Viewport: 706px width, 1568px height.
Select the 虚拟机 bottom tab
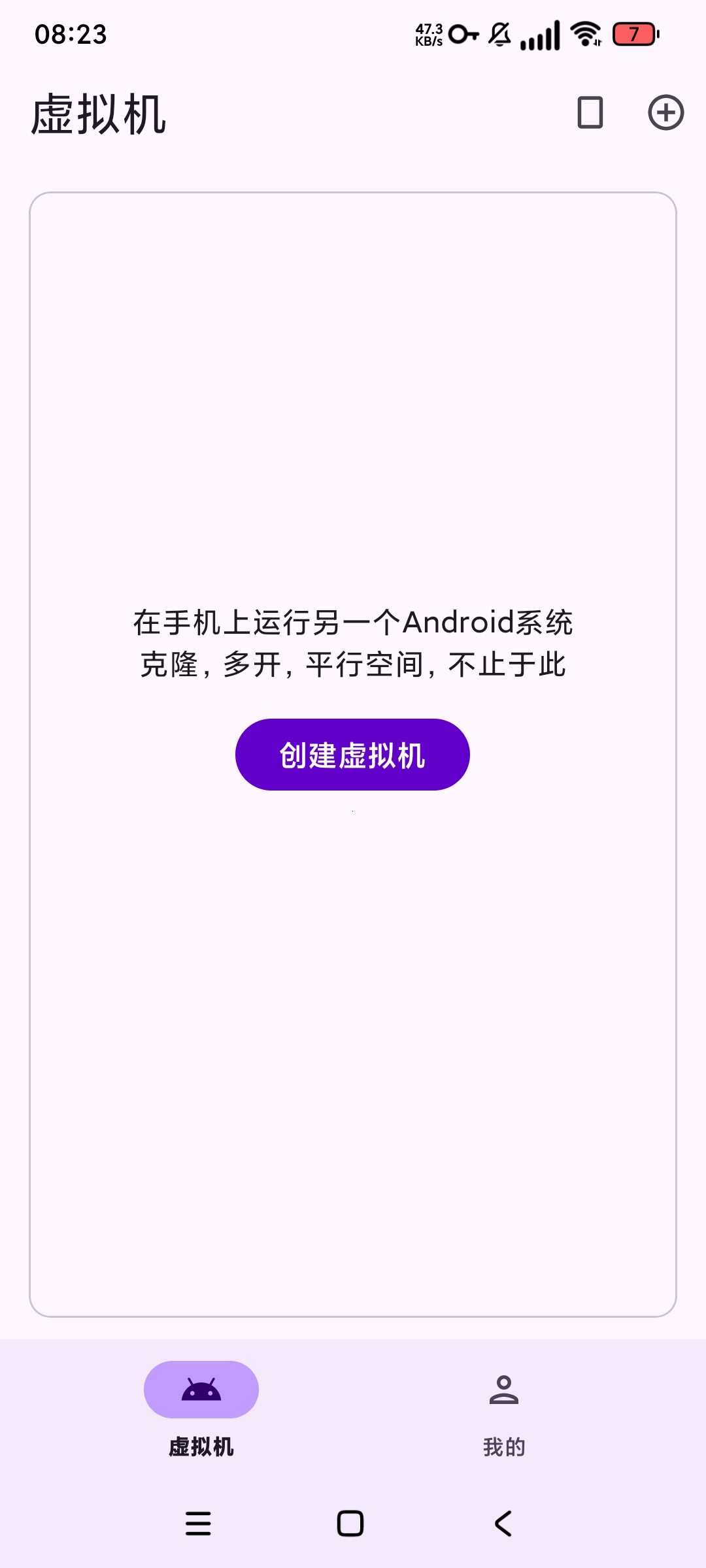click(x=201, y=1411)
